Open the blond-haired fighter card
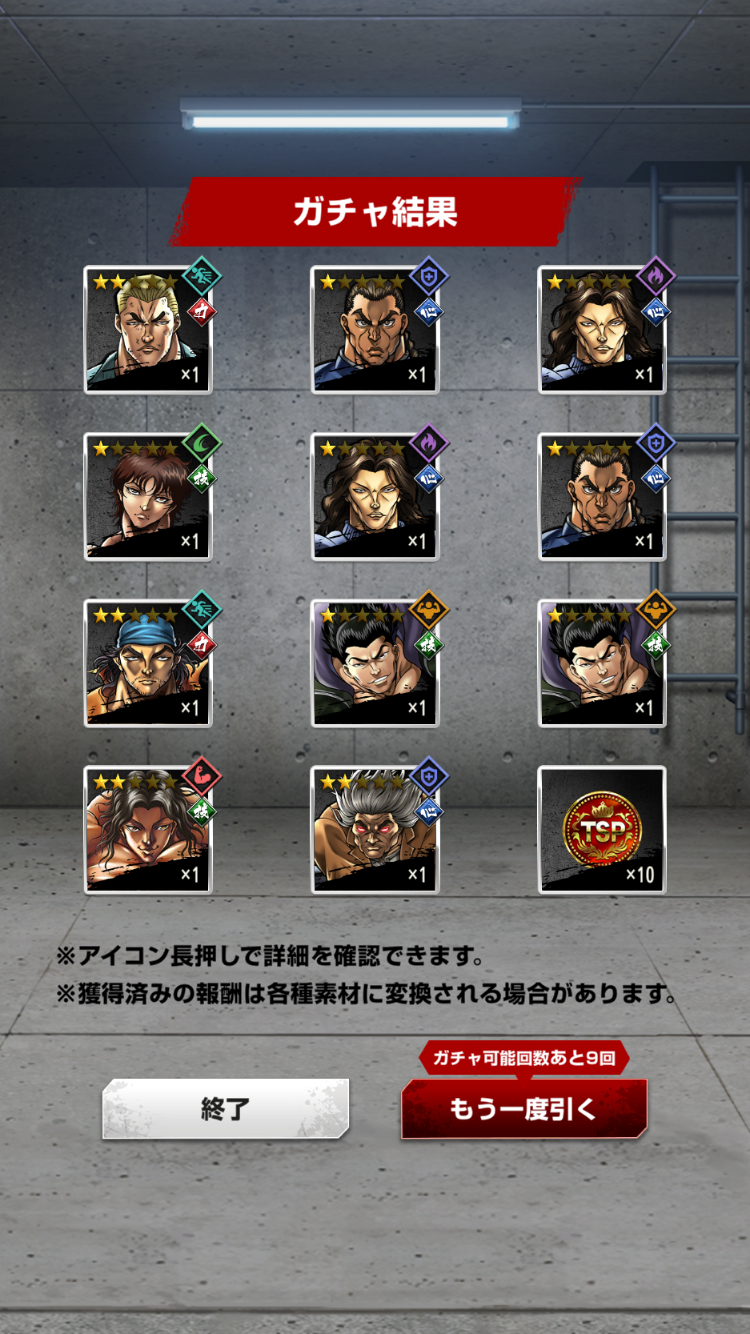750x1334 pixels. click(148, 329)
